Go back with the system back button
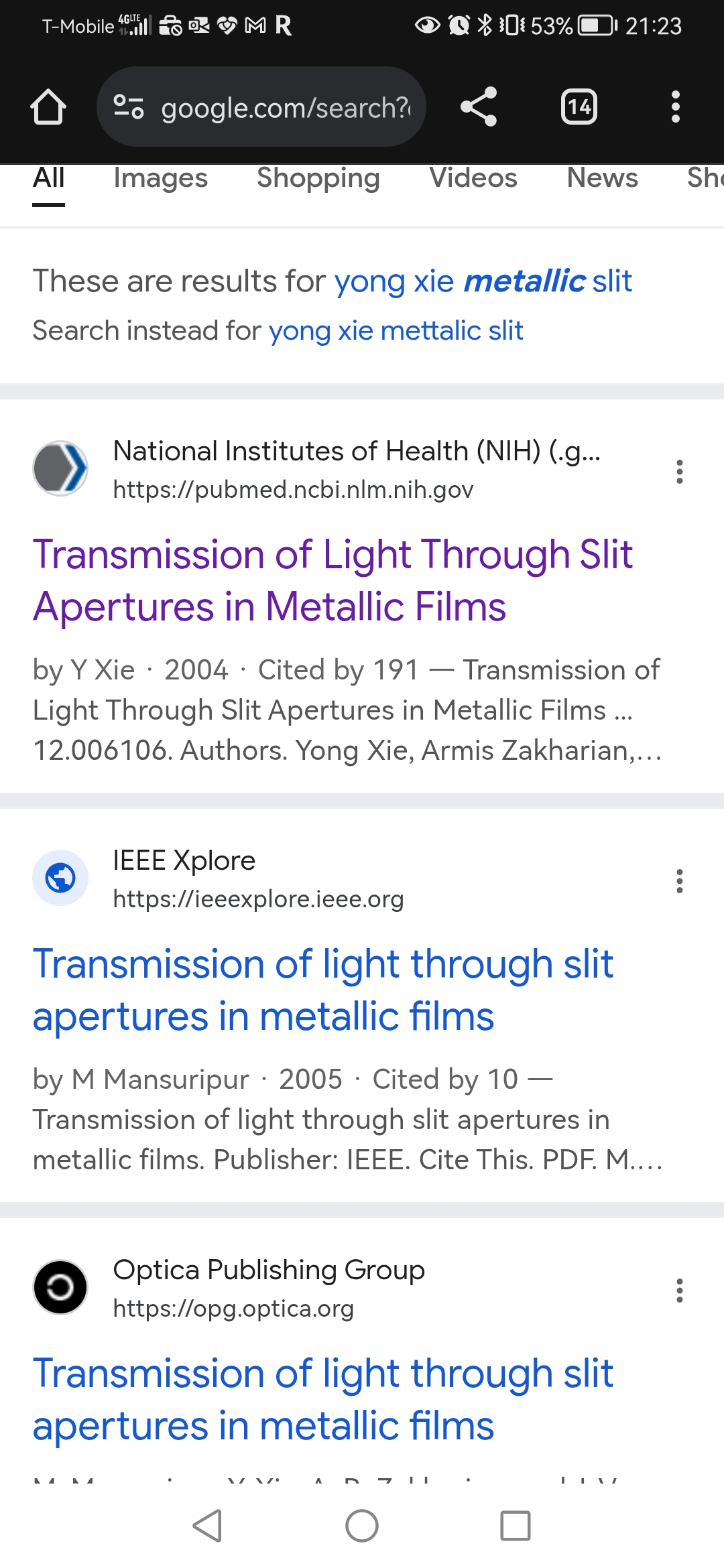The width and height of the screenshot is (724, 1568). 208,1526
